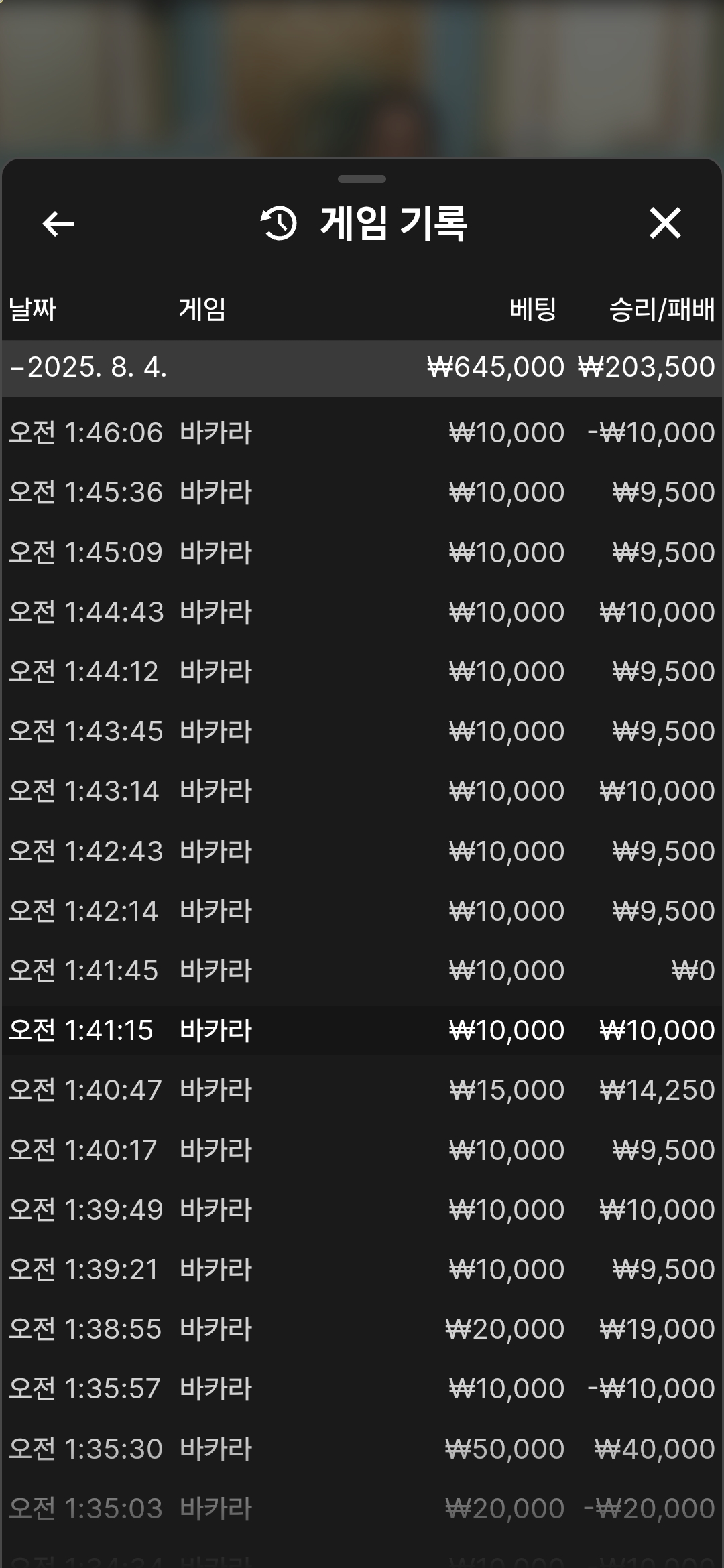
Task: Close the game history panel
Action: pyautogui.click(x=665, y=223)
